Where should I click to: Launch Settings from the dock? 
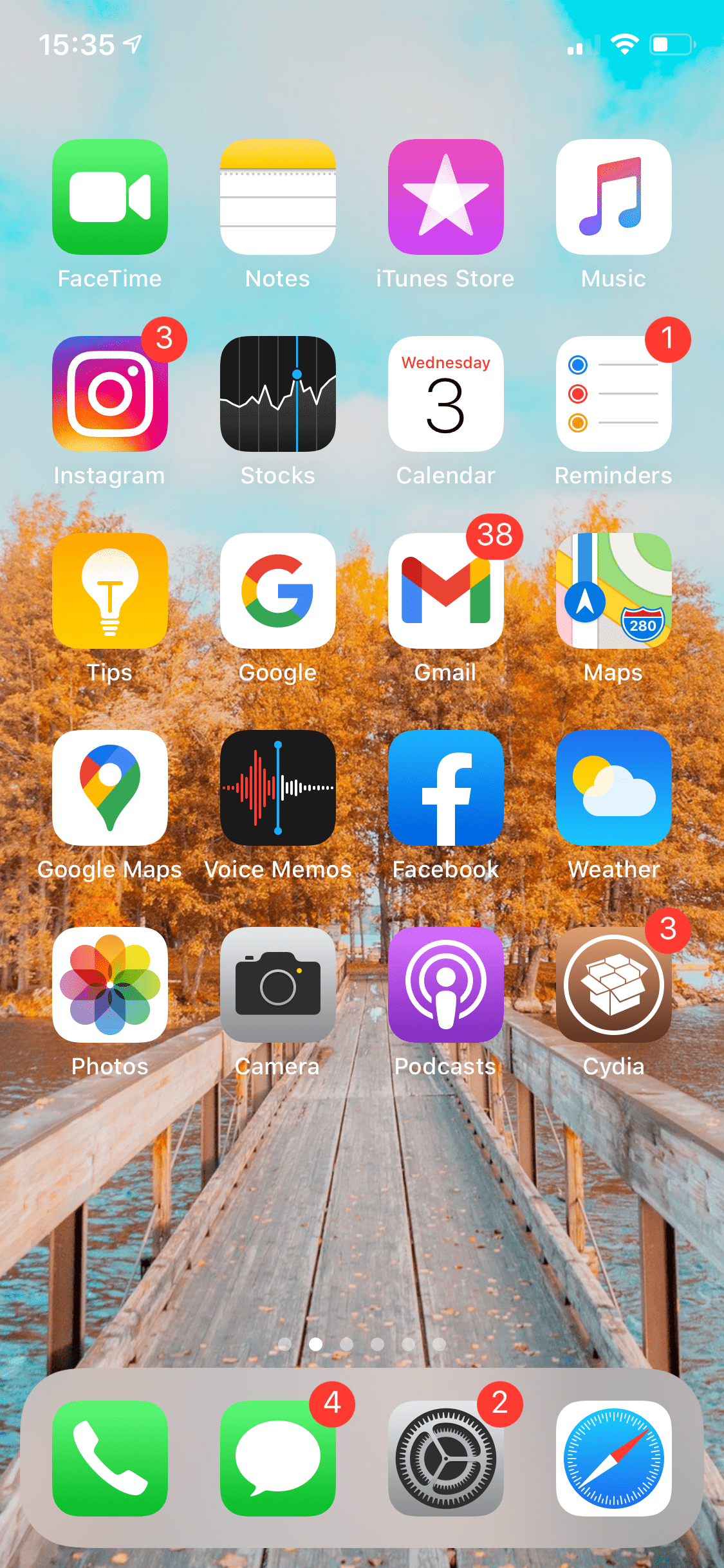[446, 1459]
